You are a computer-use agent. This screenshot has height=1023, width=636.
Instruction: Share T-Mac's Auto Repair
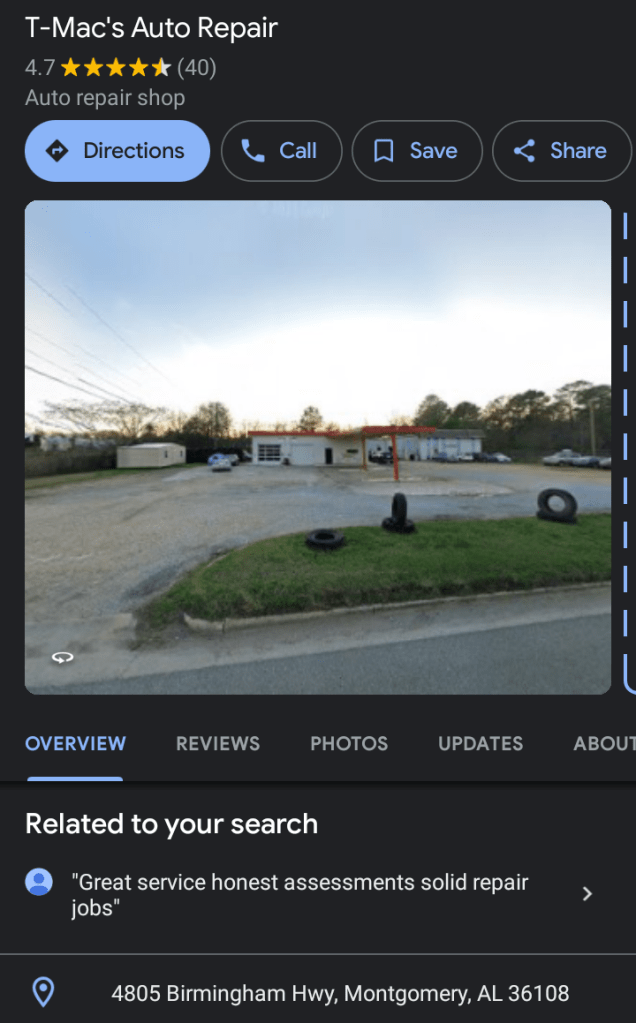pyautogui.click(x=561, y=151)
